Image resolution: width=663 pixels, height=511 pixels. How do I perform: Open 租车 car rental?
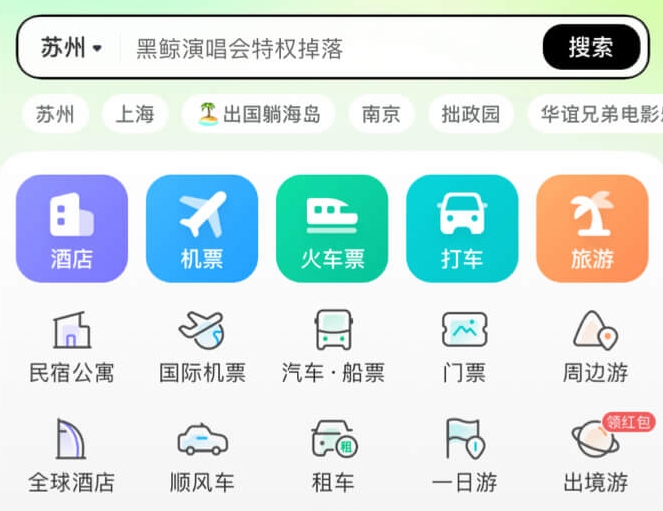pyautogui.click(x=333, y=456)
